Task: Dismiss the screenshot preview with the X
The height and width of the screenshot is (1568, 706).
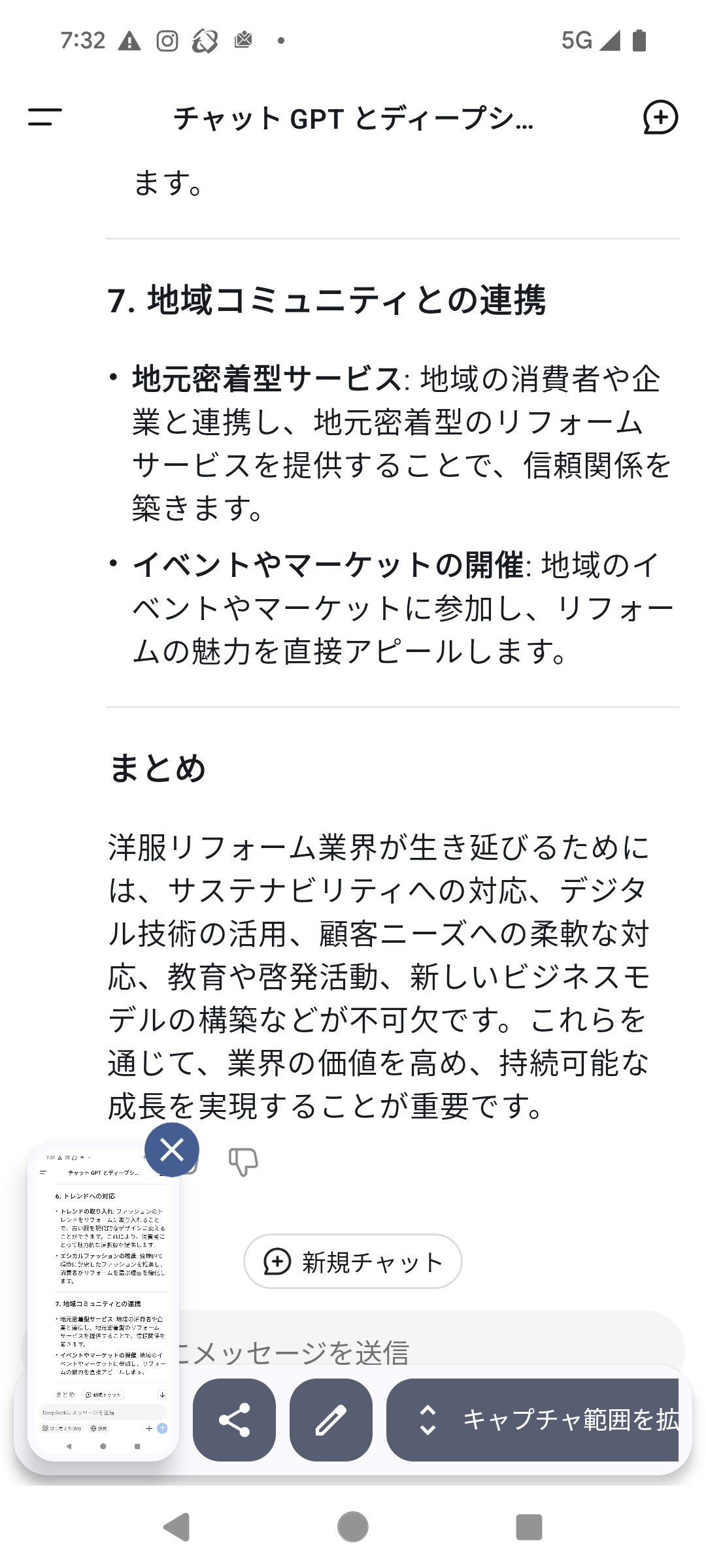Action: [172, 1149]
